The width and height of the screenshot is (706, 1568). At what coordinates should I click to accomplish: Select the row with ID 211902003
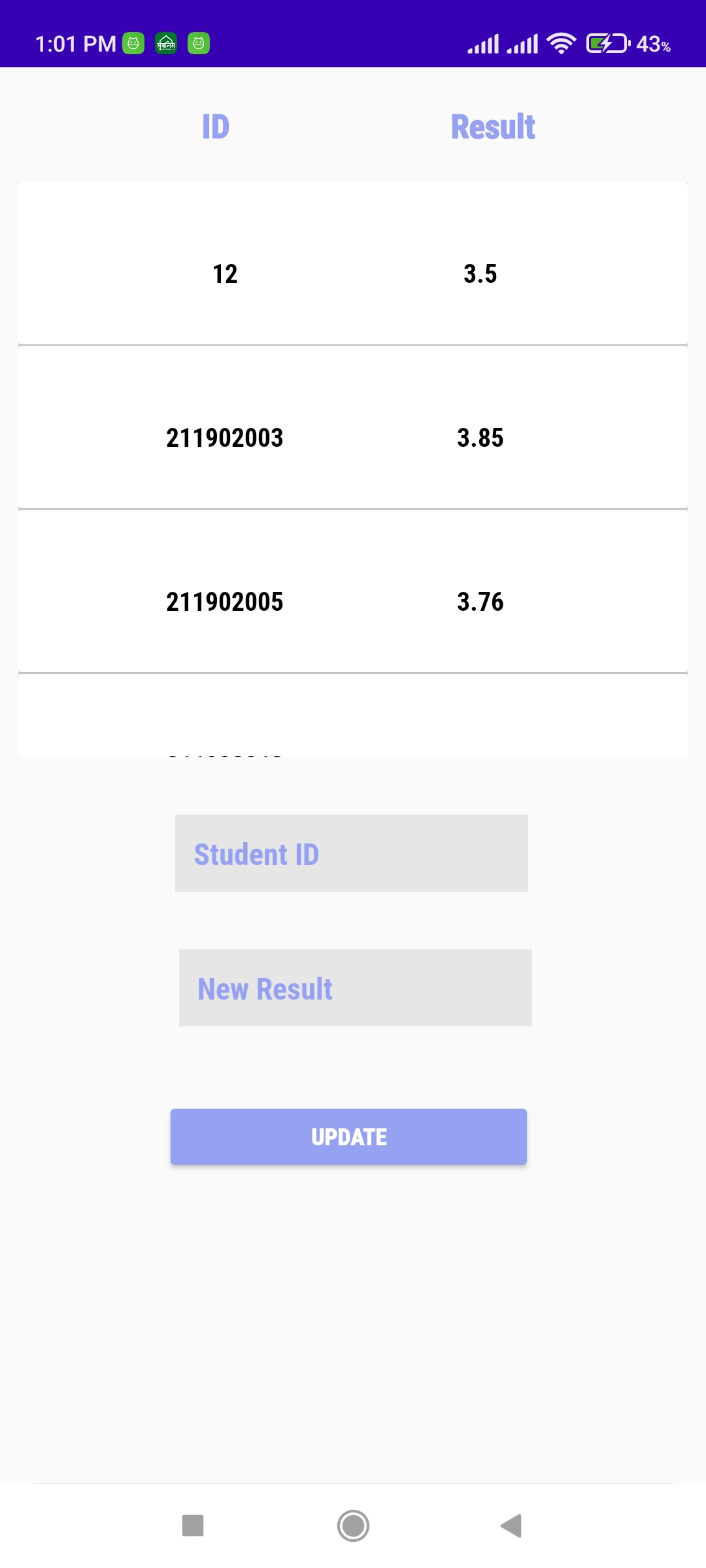click(x=353, y=438)
